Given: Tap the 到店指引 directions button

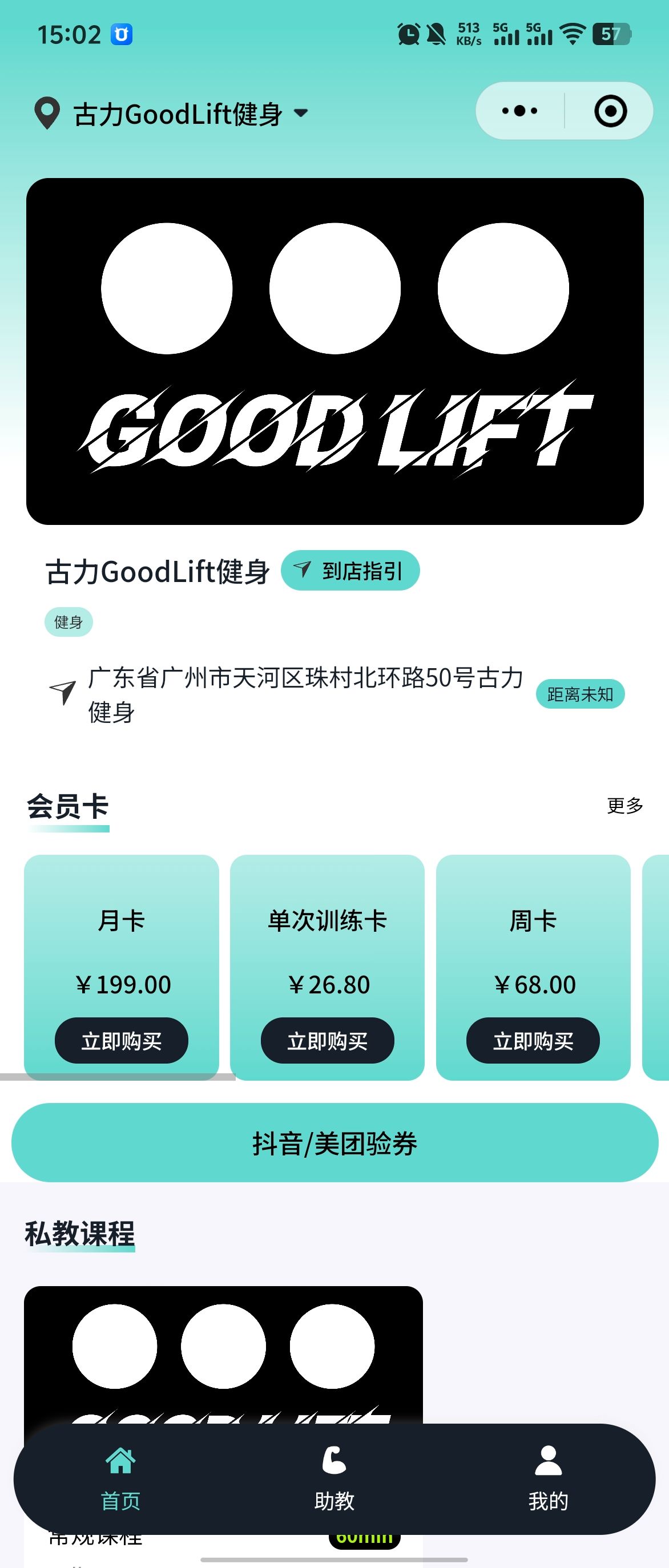Looking at the screenshot, I should pos(350,571).
